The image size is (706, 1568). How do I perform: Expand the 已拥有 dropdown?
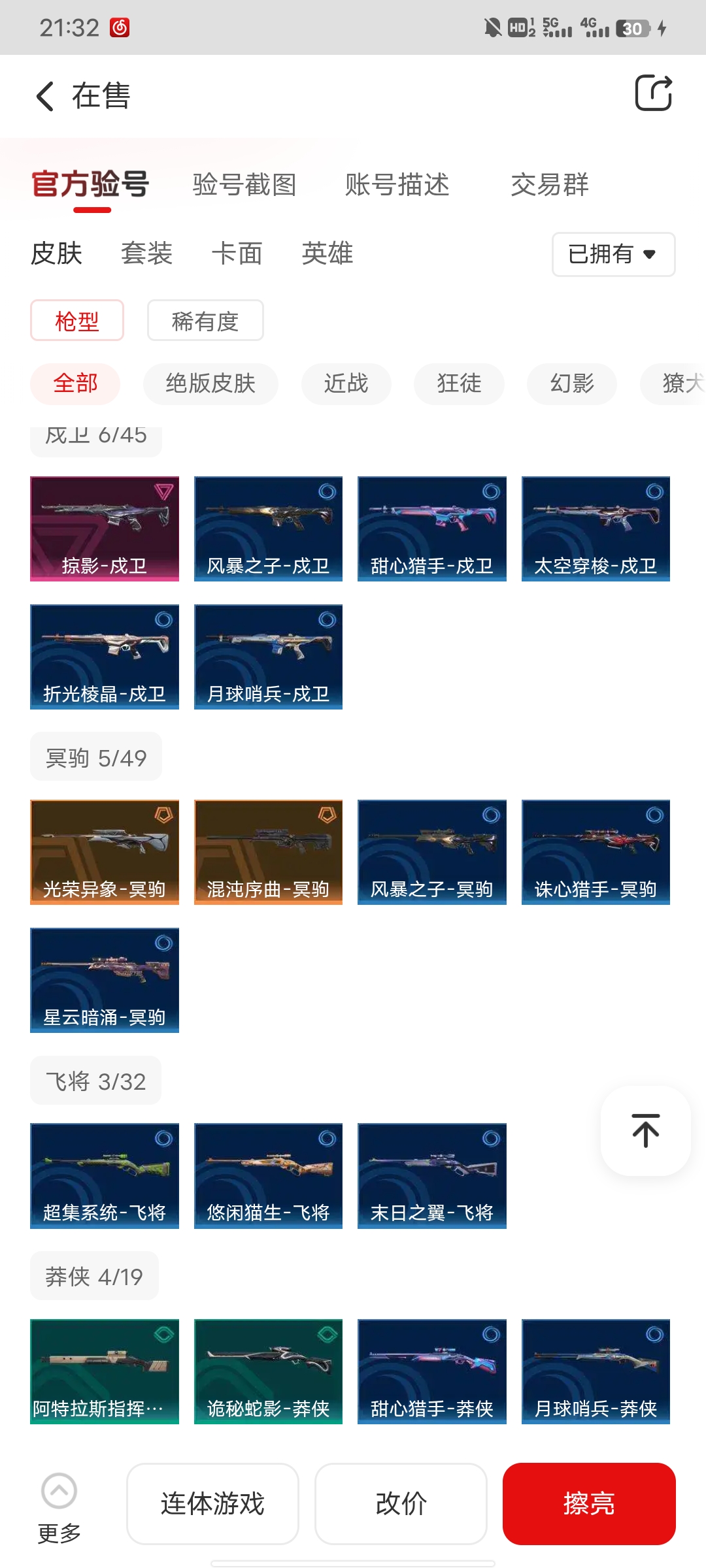(x=613, y=254)
